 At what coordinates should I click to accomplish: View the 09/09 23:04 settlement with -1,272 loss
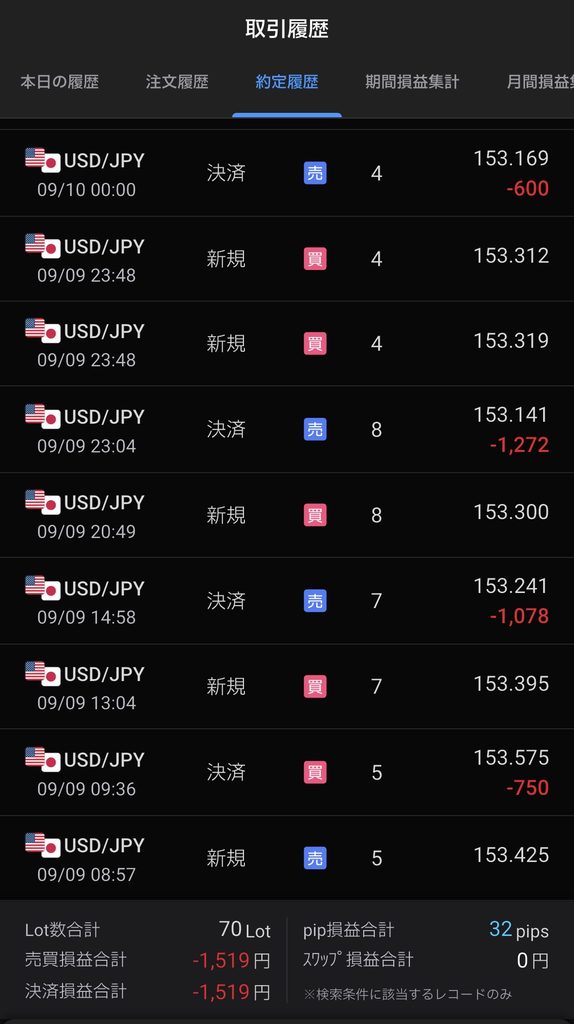point(287,429)
